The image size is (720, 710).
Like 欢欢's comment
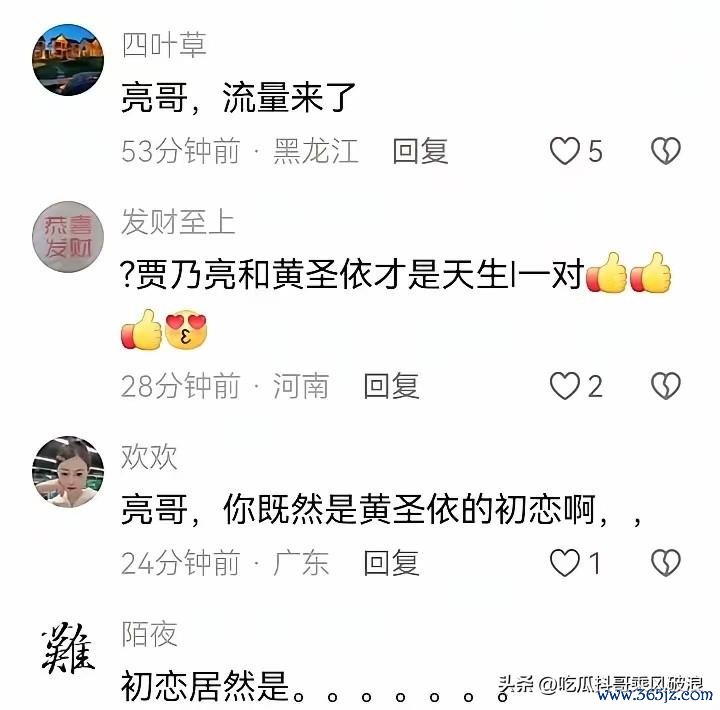[x=565, y=562]
